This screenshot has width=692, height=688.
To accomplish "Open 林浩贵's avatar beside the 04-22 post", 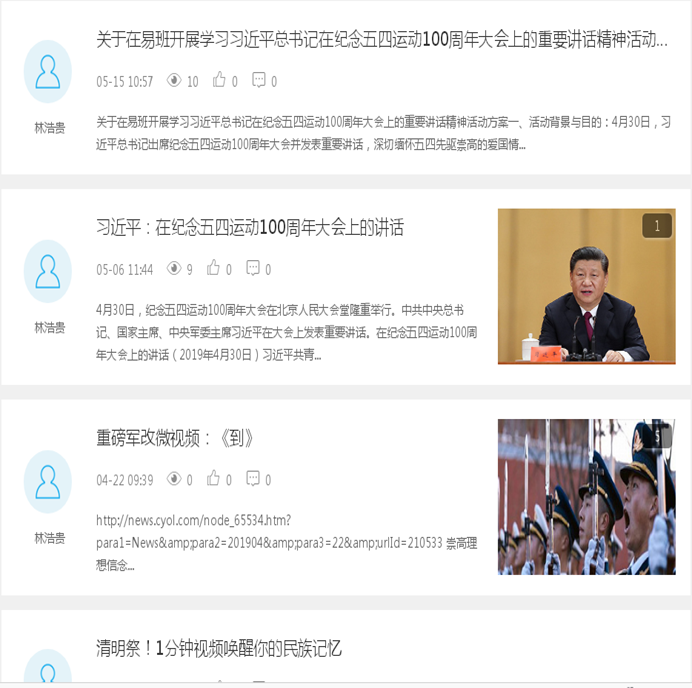I will click(x=48, y=482).
